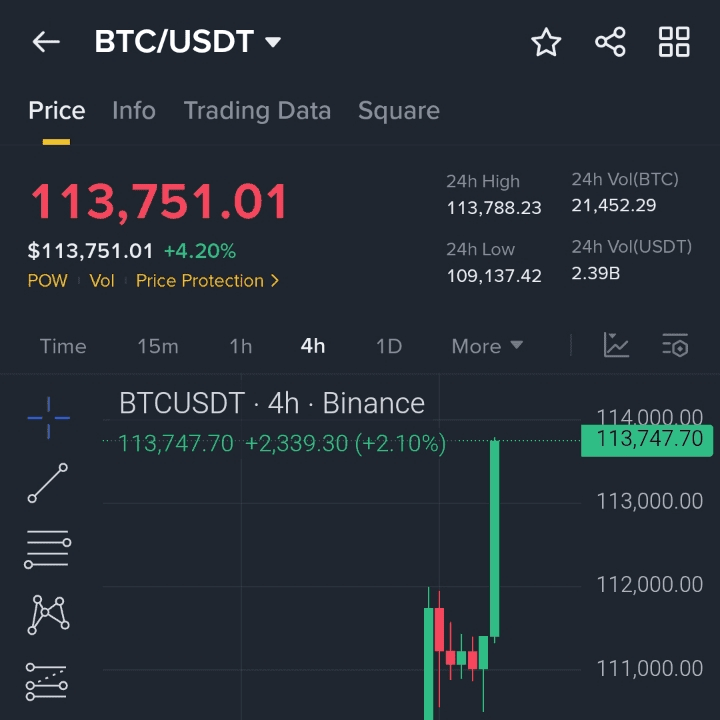This screenshot has width=720, height=720.
Task: Open chart indicators icon
Action: (x=616, y=346)
